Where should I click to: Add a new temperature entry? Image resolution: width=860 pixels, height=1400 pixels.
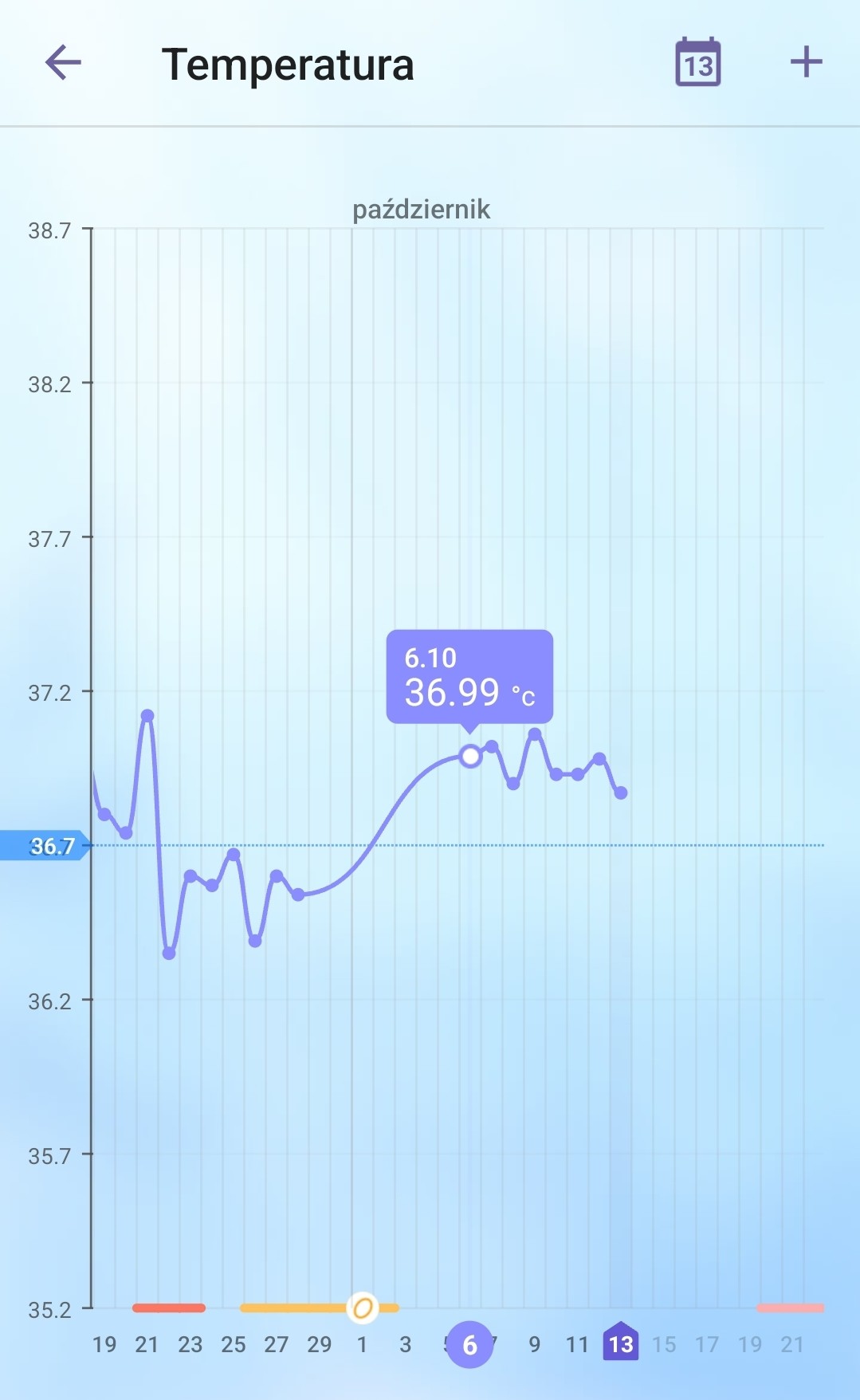coord(806,62)
